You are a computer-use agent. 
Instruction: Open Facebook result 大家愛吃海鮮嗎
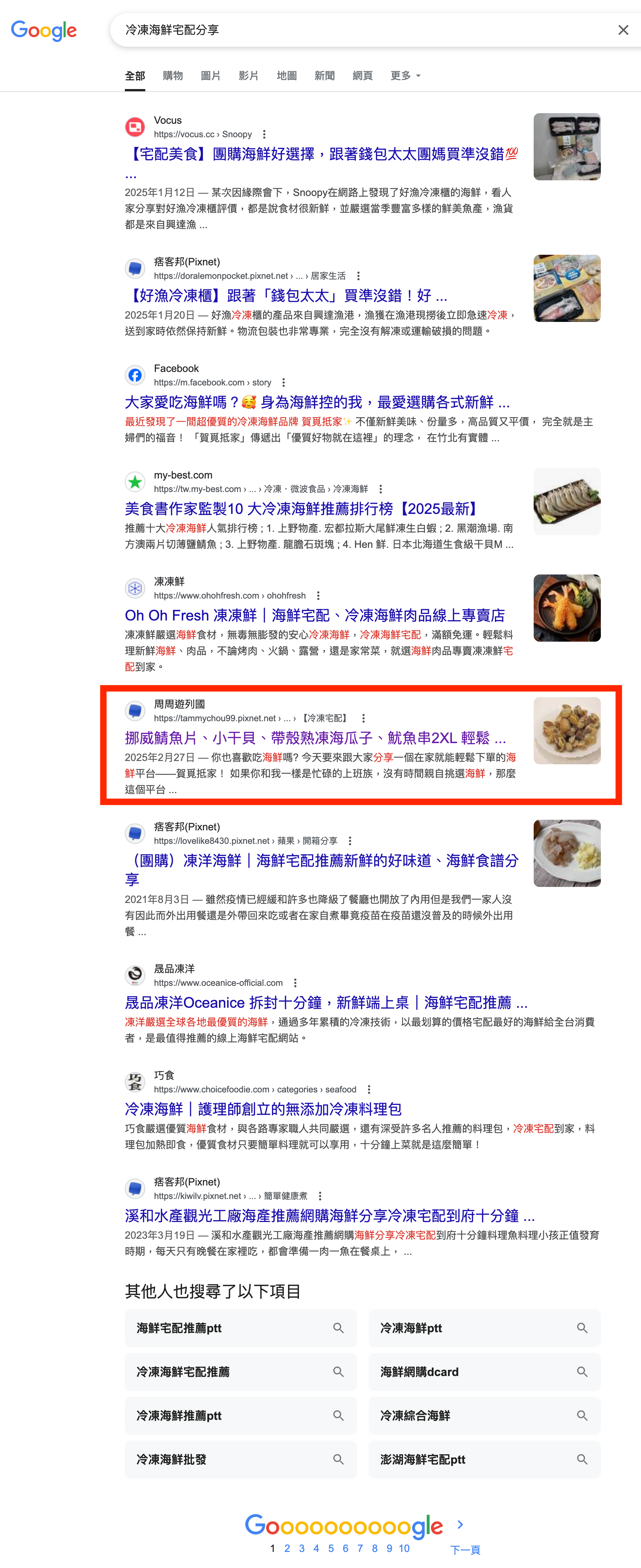click(316, 402)
